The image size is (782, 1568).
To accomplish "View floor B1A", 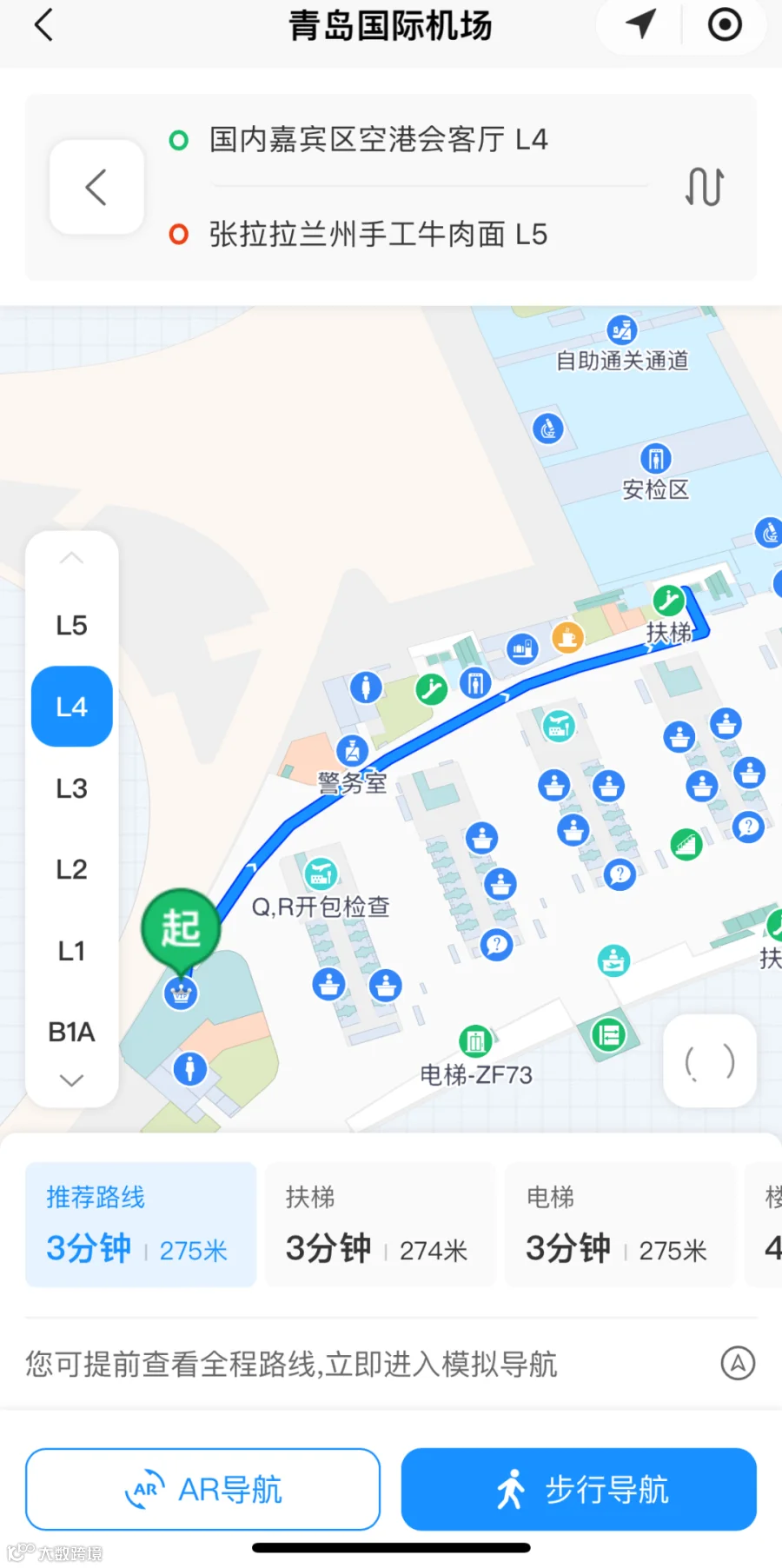I will click(71, 1032).
